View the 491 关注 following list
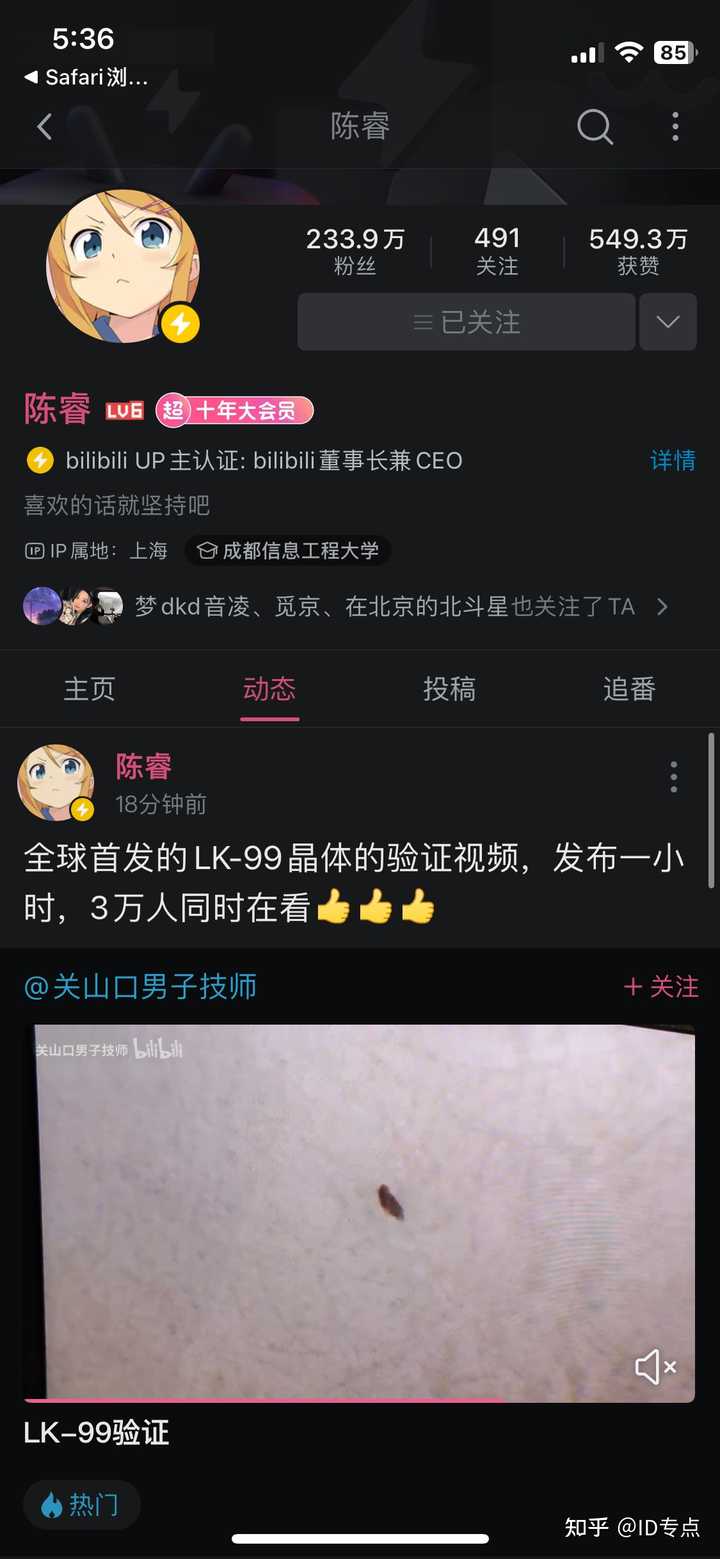720x1559 pixels. pyautogui.click(x=497, y=250)
